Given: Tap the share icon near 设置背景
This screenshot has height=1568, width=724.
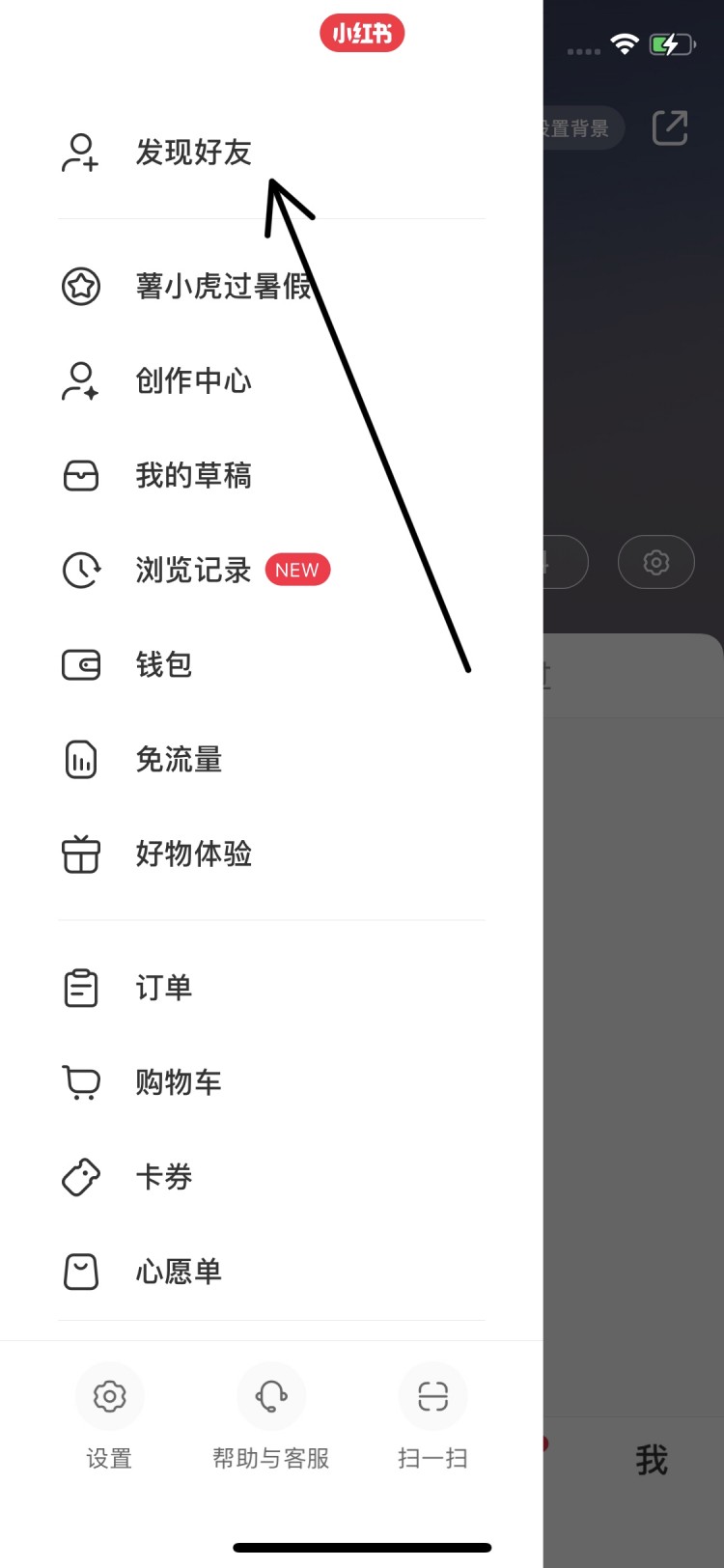Looking at the screenshot, I should tap(669, 127).
